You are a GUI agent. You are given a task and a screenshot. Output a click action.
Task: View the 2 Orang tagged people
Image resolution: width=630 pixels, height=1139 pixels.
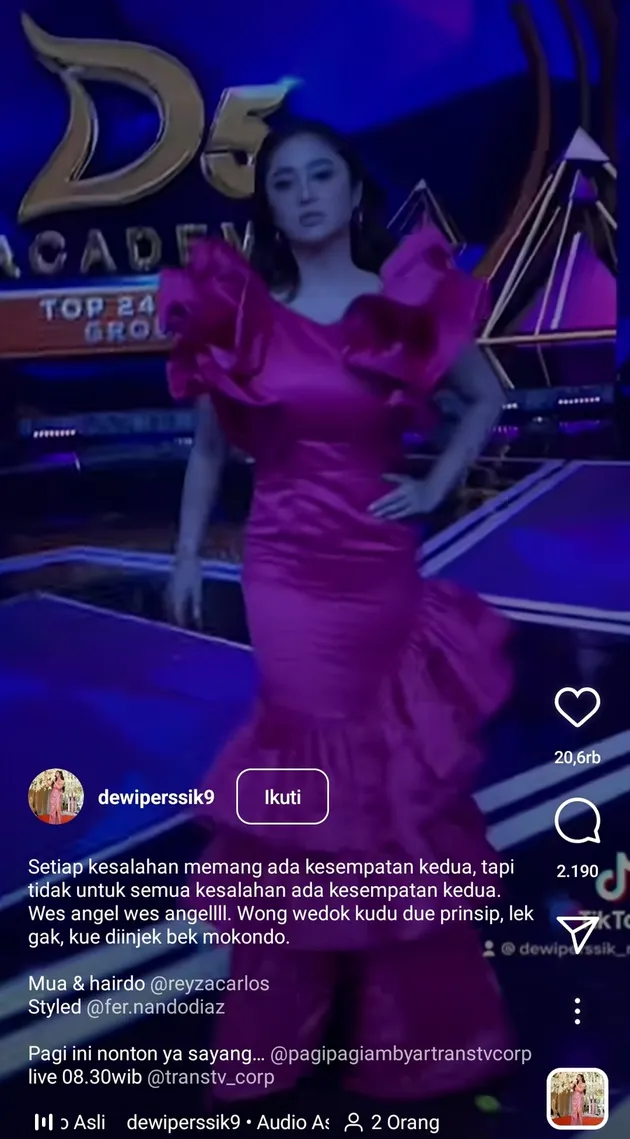(x=392, y=1122)
